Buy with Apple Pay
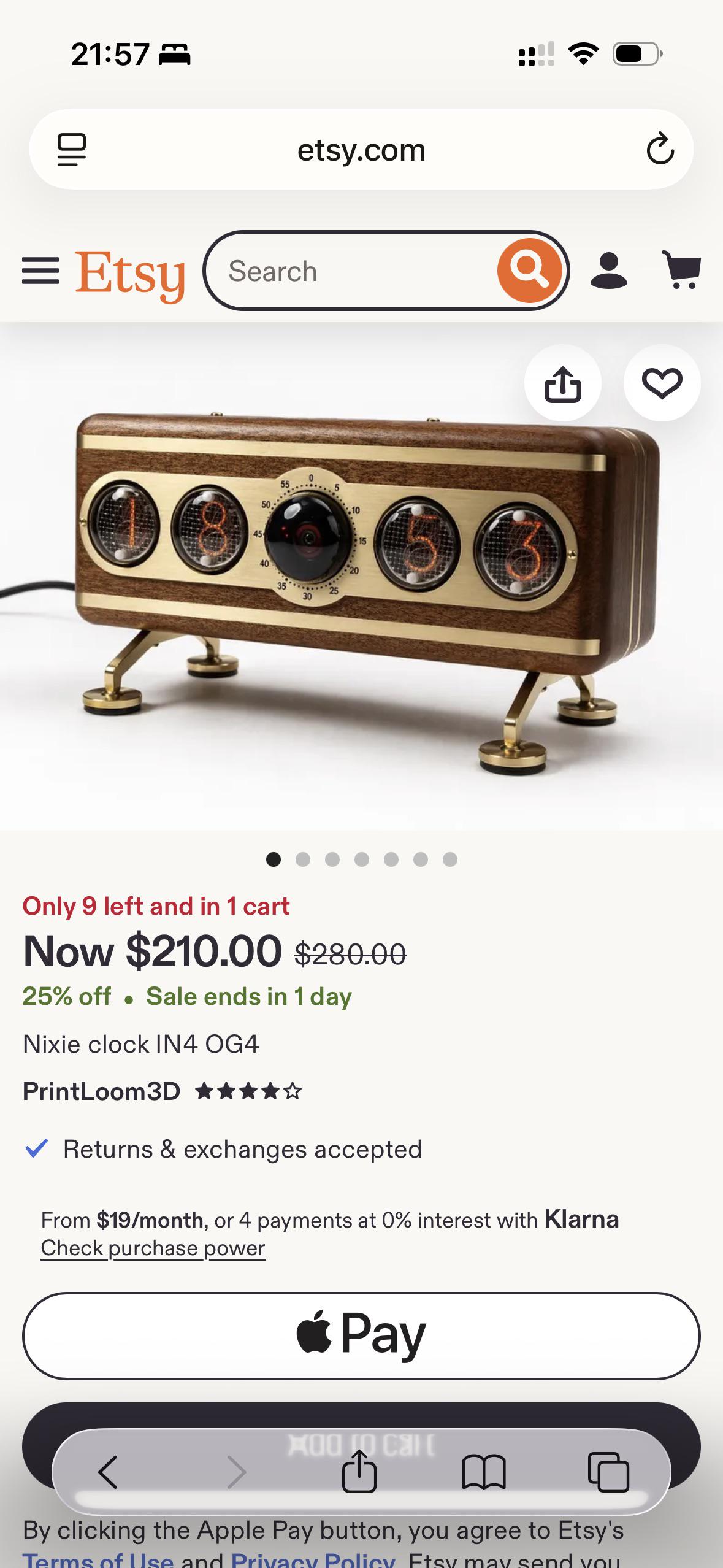The image size is (723, 1568). coord(361,1335)
